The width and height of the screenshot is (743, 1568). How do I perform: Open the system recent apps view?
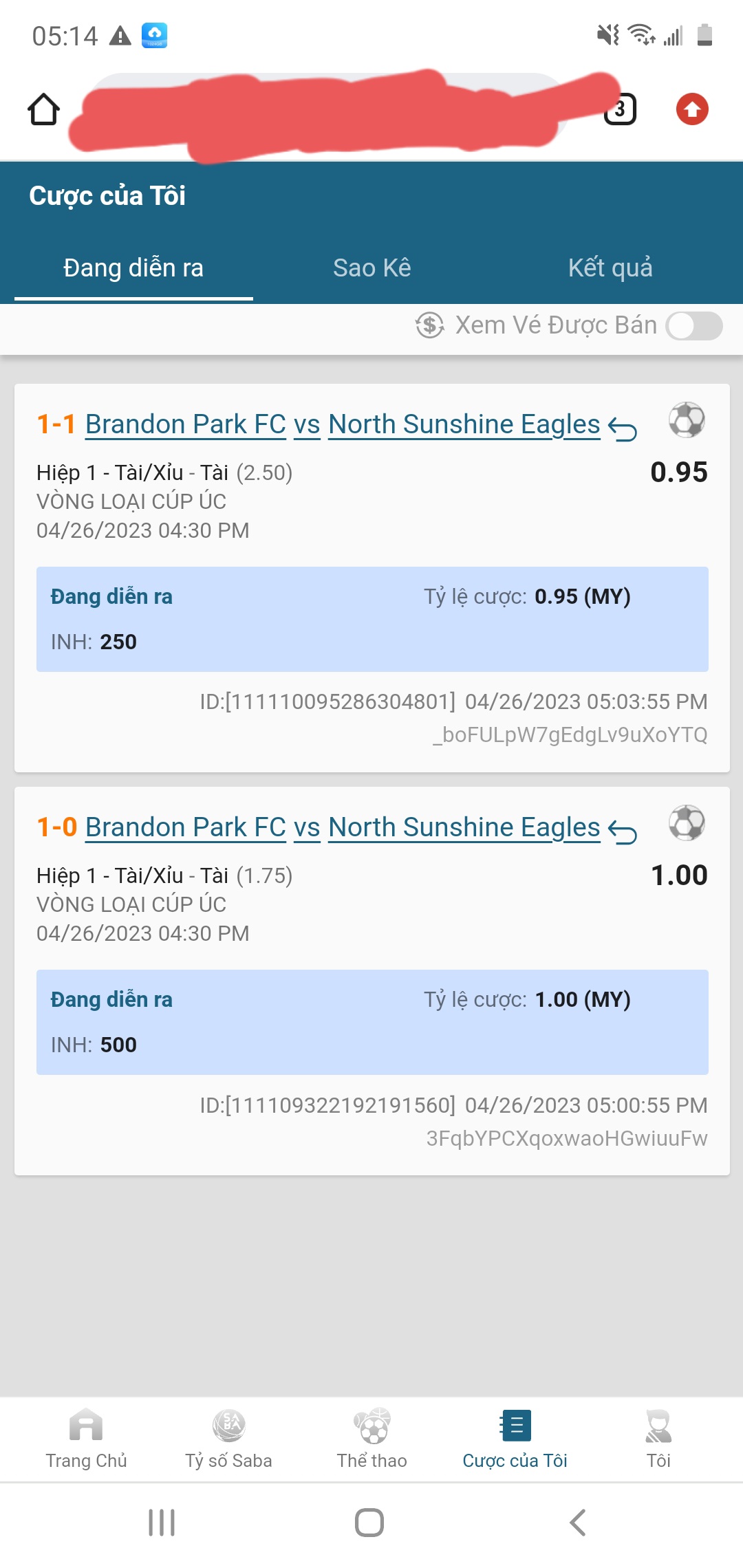pos(162,1523)
